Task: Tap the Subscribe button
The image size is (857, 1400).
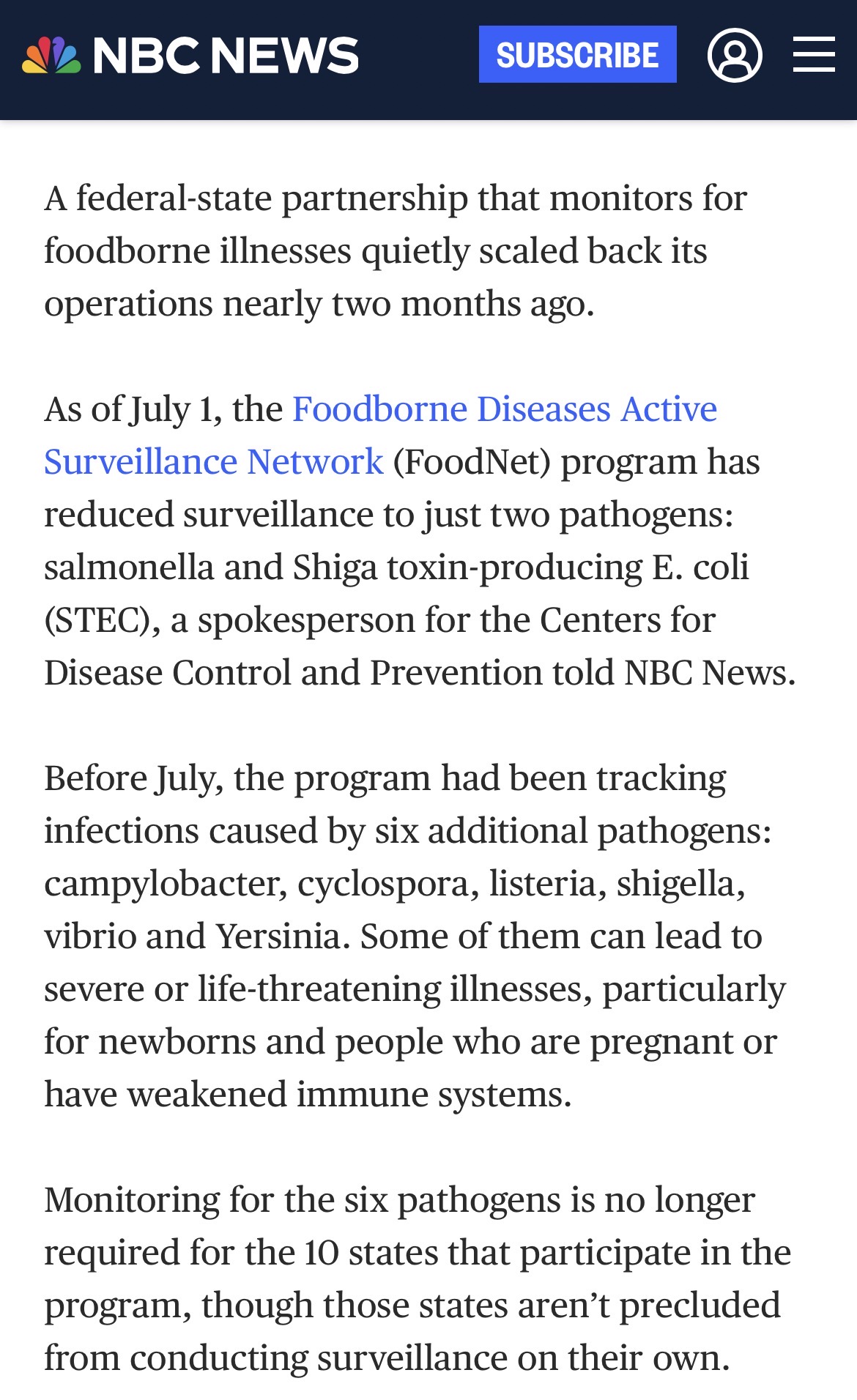Action: pos(577,55)
